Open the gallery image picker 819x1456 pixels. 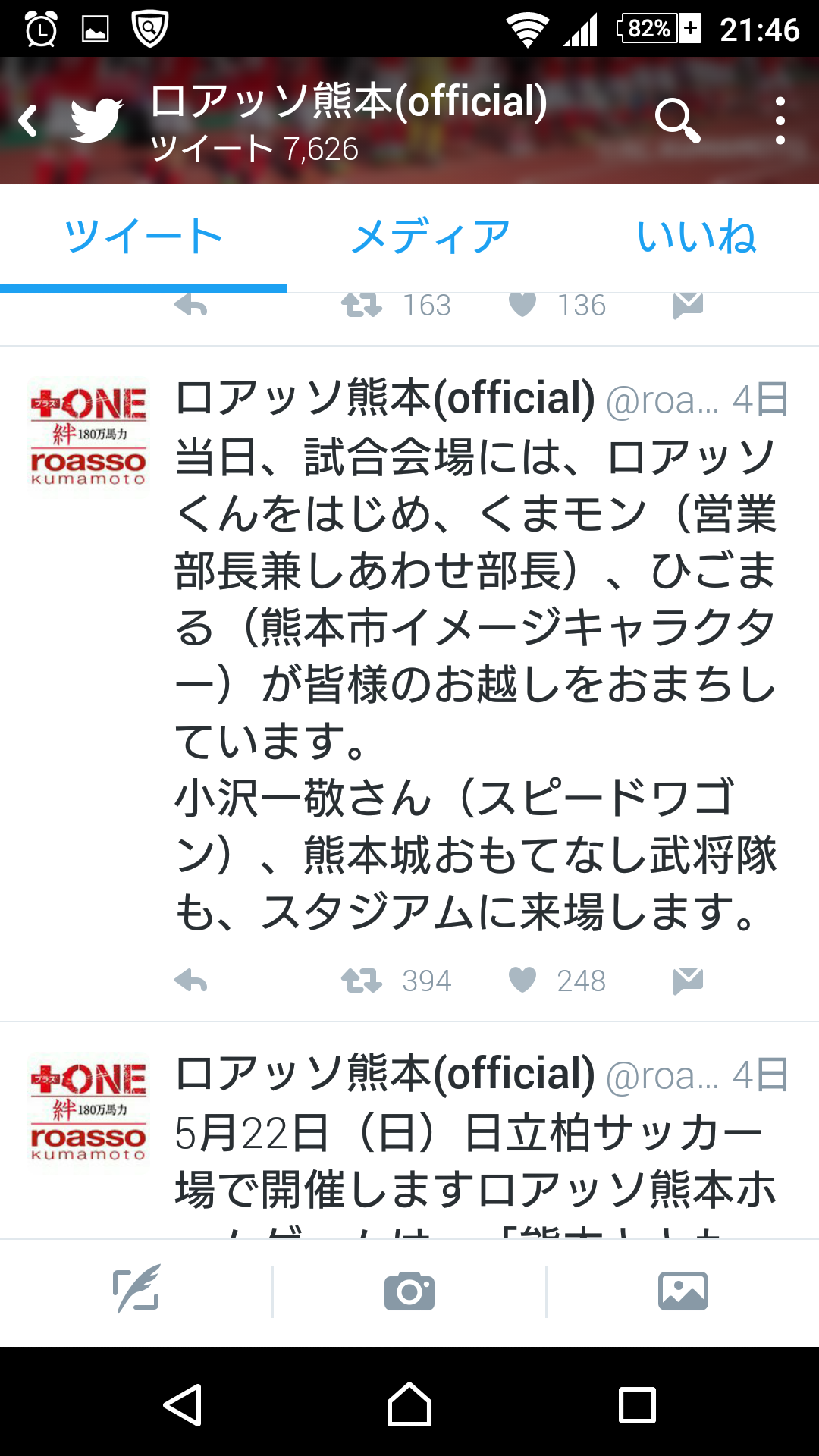683,1291
